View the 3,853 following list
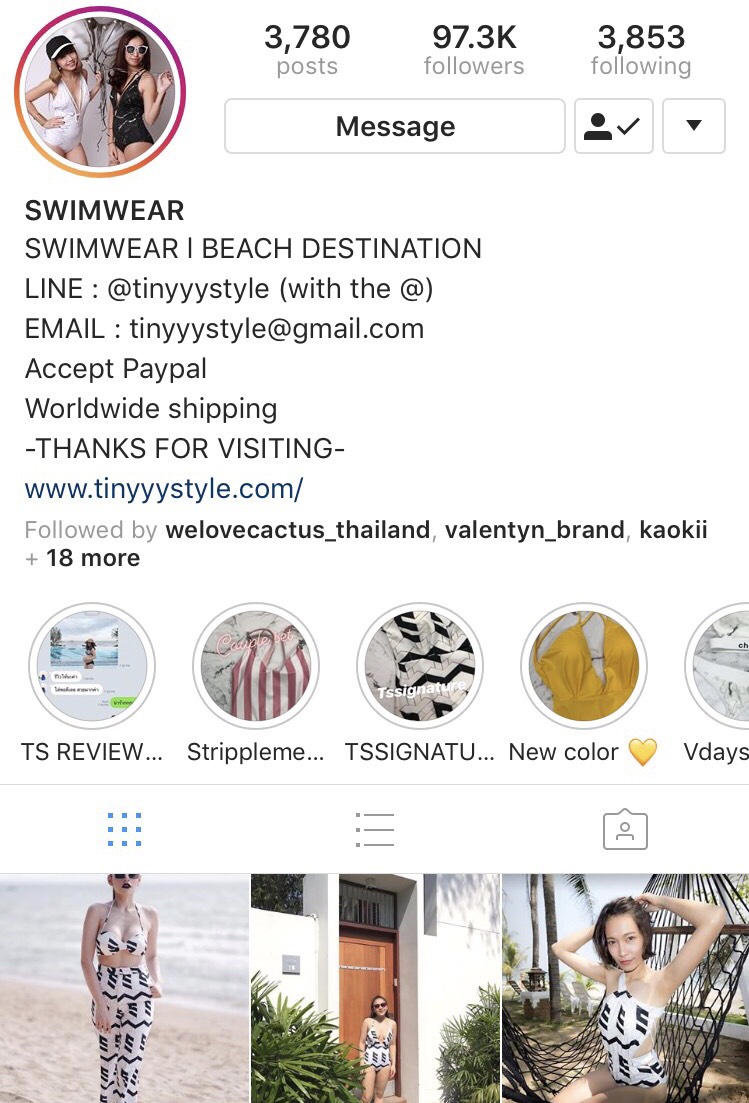Viewport: 749px width, 1103px height. coord(641,50)
